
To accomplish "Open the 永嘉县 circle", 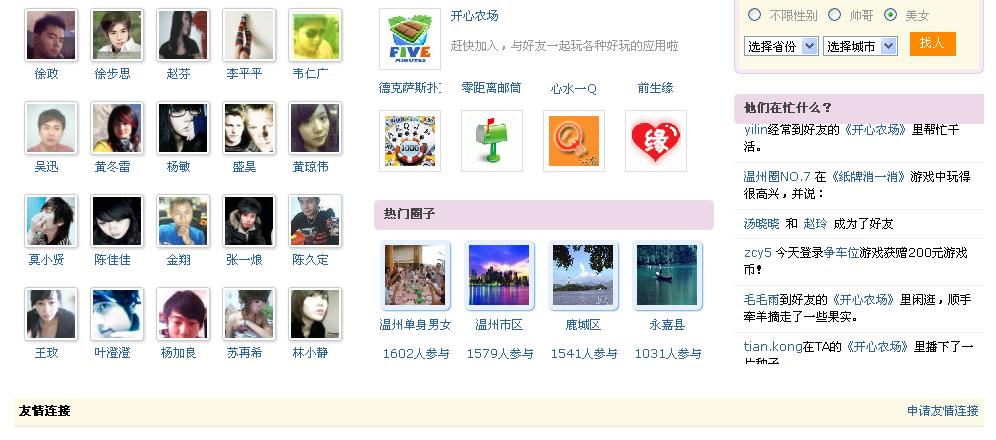I will 667,275.
